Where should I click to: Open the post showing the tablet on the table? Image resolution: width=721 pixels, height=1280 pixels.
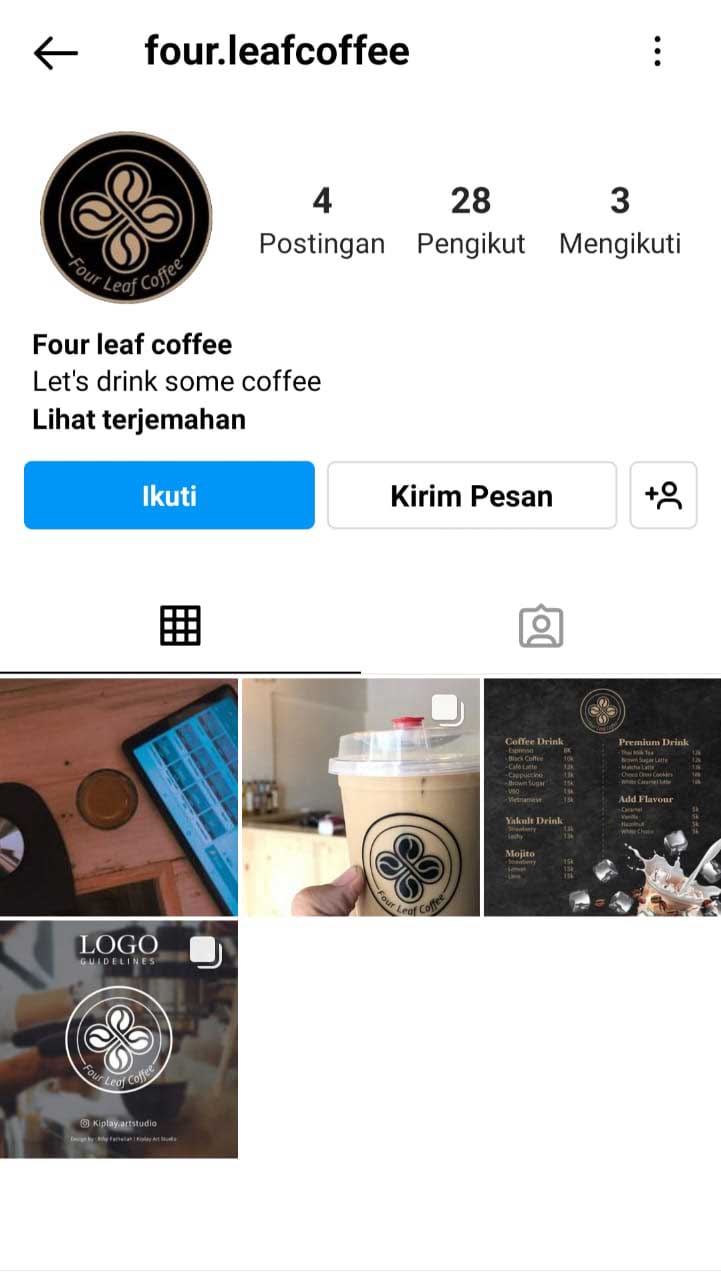[118, 797]
